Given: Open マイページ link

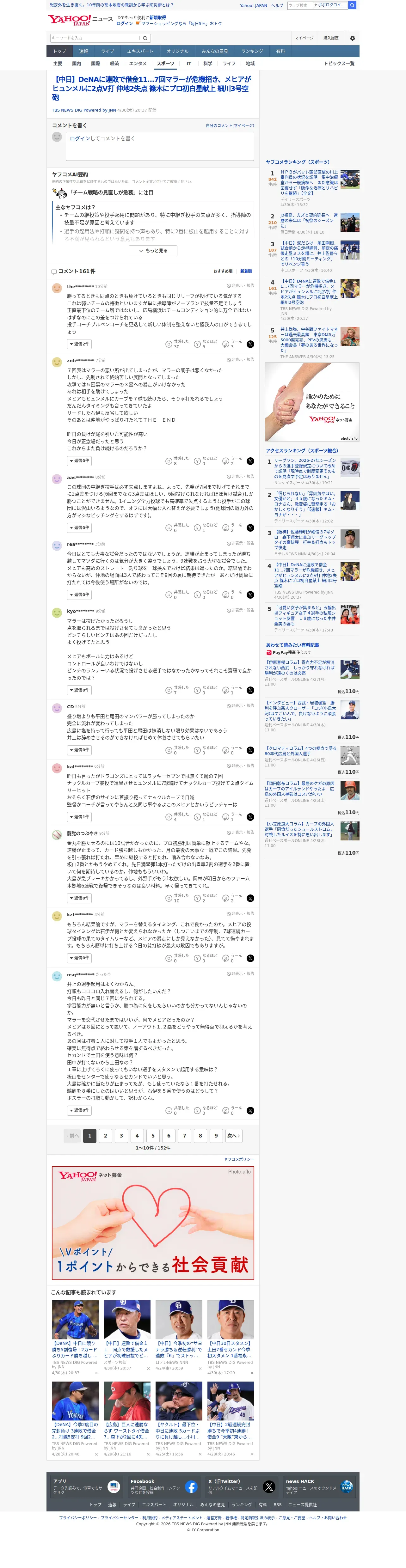Looking at the screenshot, I should coord(304,38).
